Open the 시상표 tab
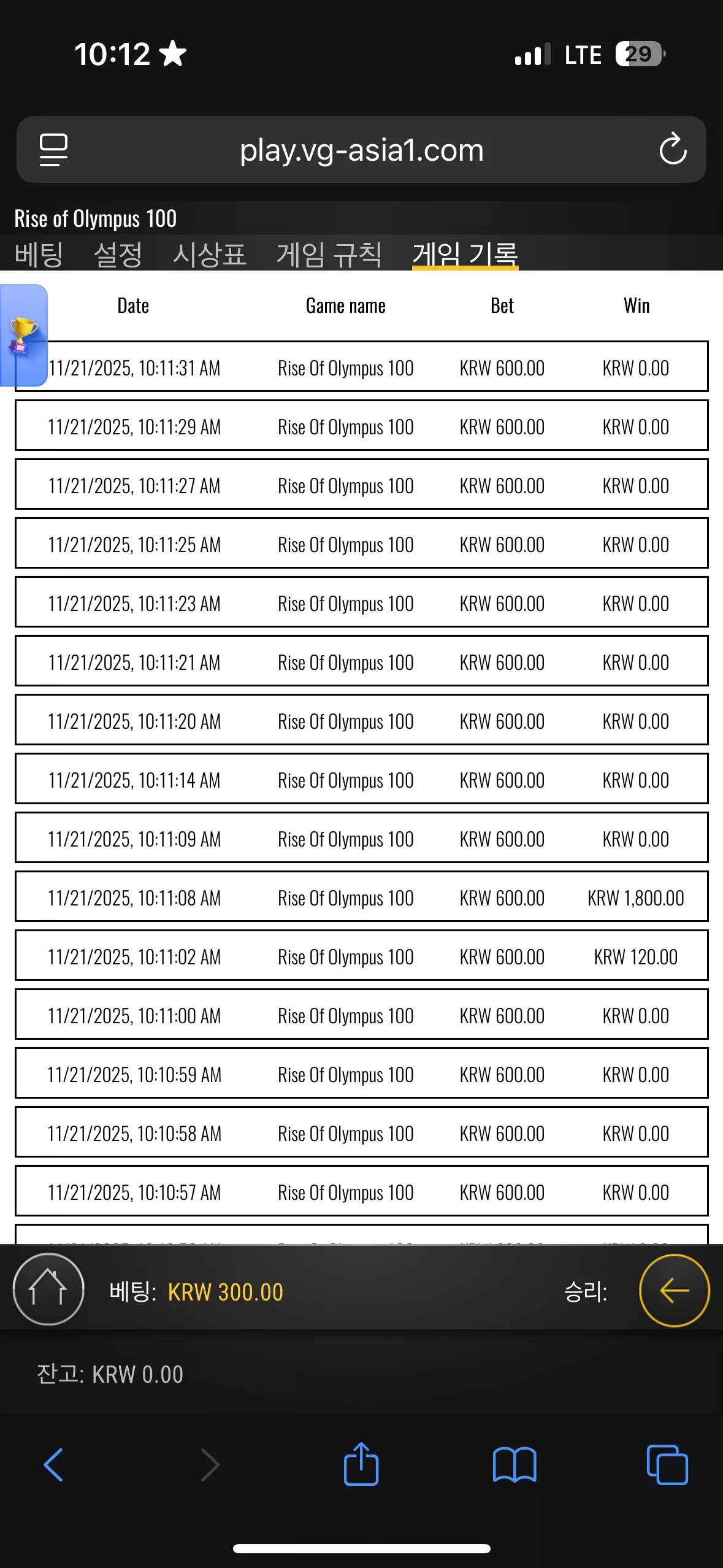 [209, 254]
